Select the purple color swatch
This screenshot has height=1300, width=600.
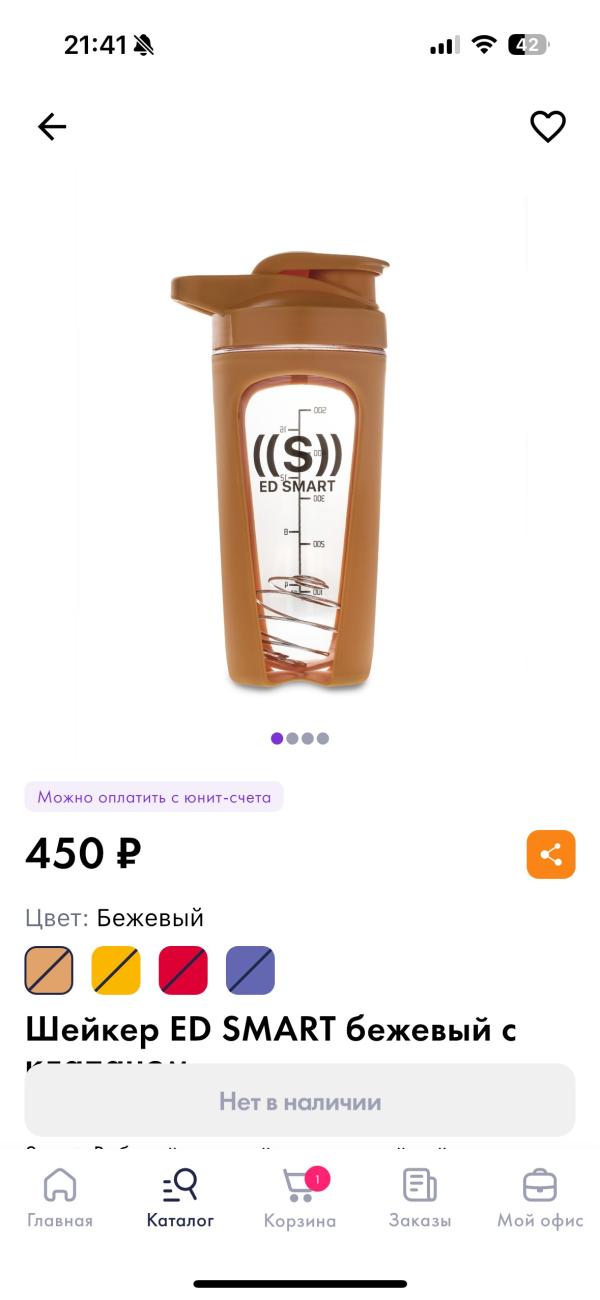[x=250, y=970]
